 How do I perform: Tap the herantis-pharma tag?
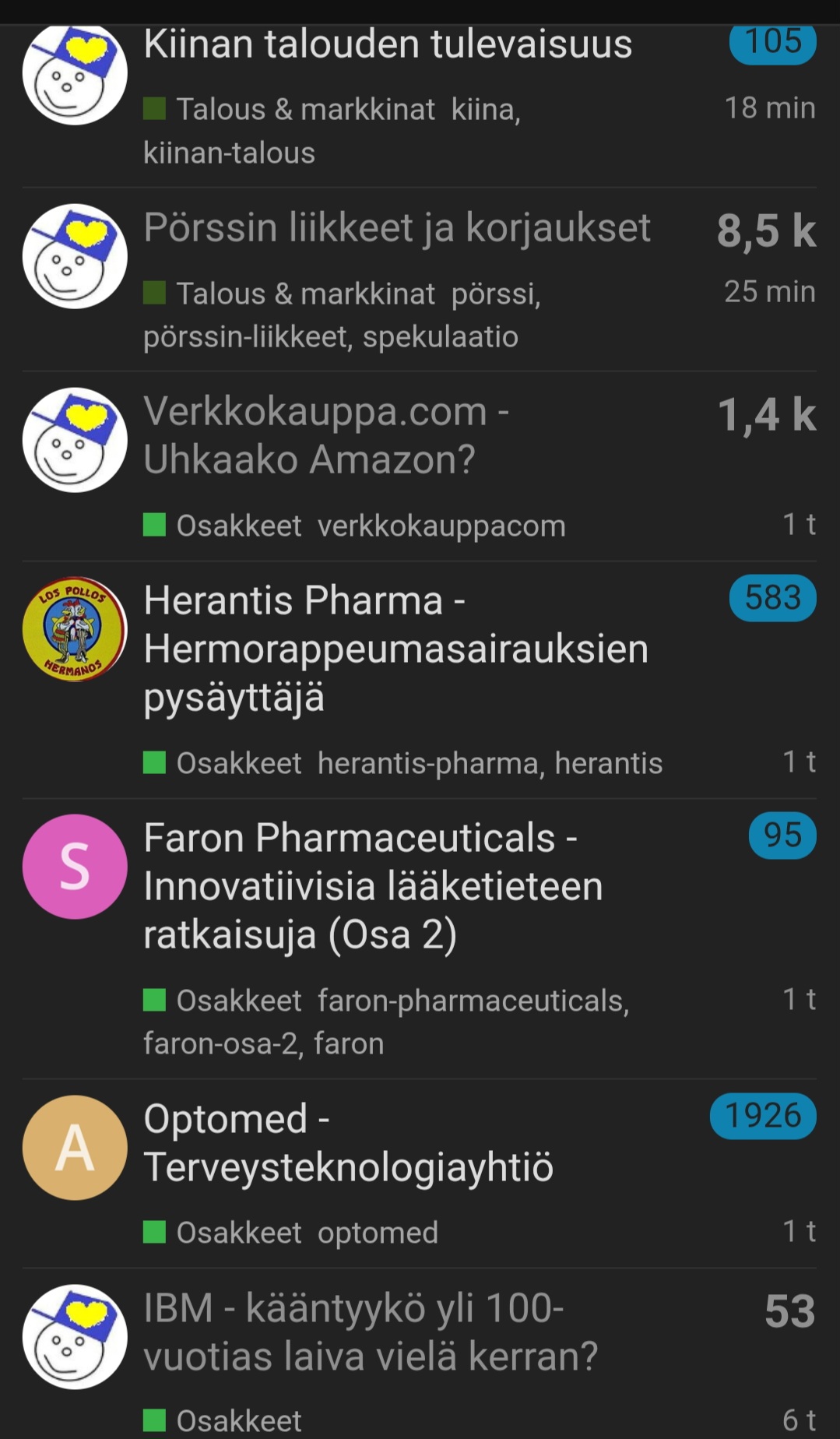coord(428,764)
